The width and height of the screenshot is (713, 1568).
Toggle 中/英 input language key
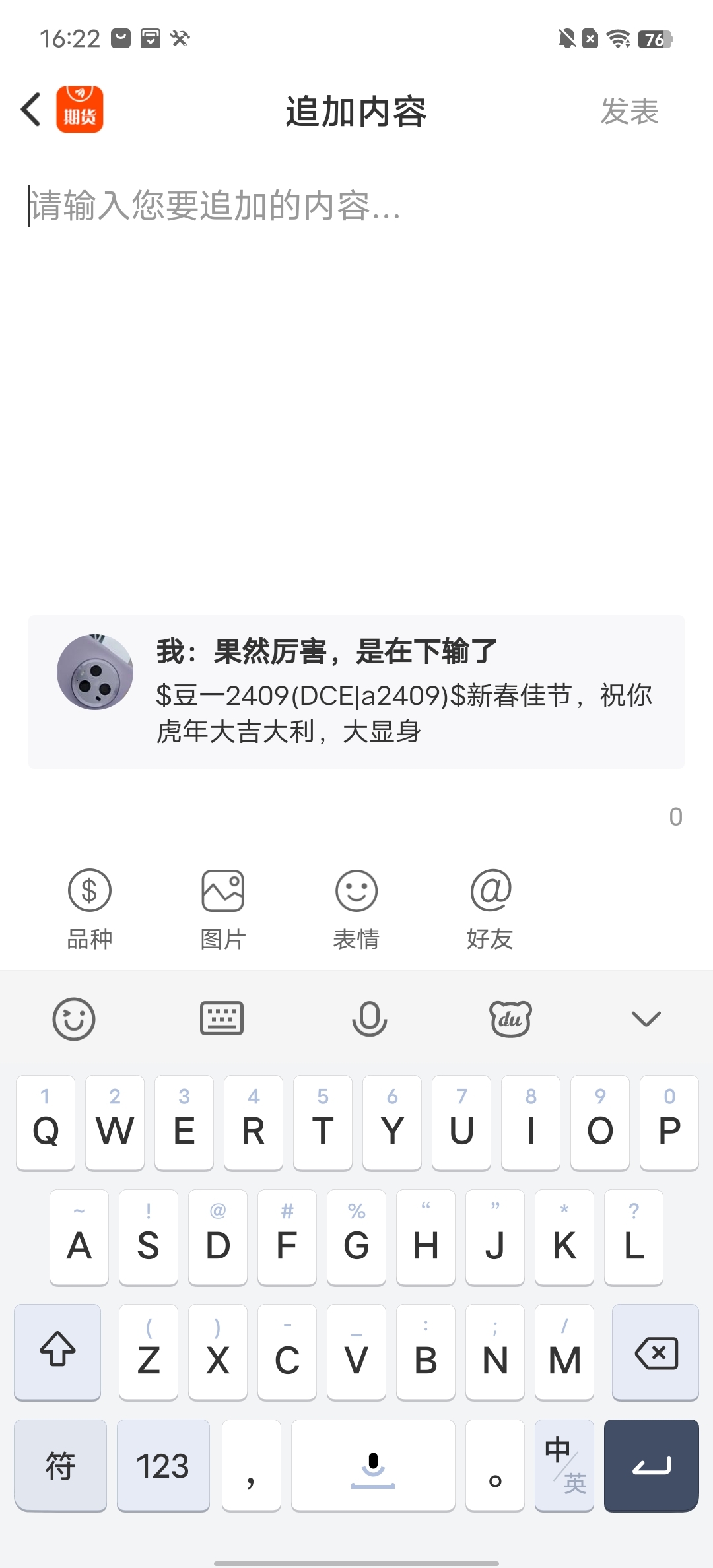coord(564,1466)
